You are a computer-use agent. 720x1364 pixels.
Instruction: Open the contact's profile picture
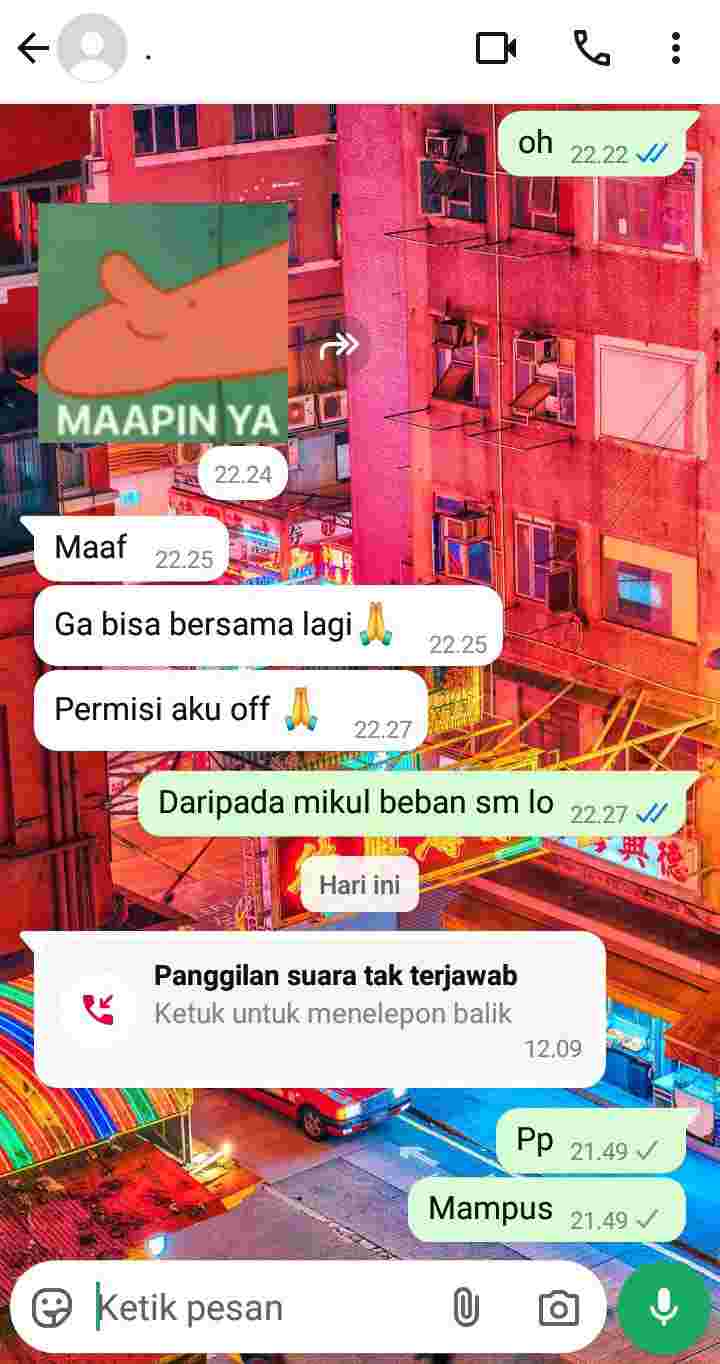pyautogui.click(x=92, y=48)
